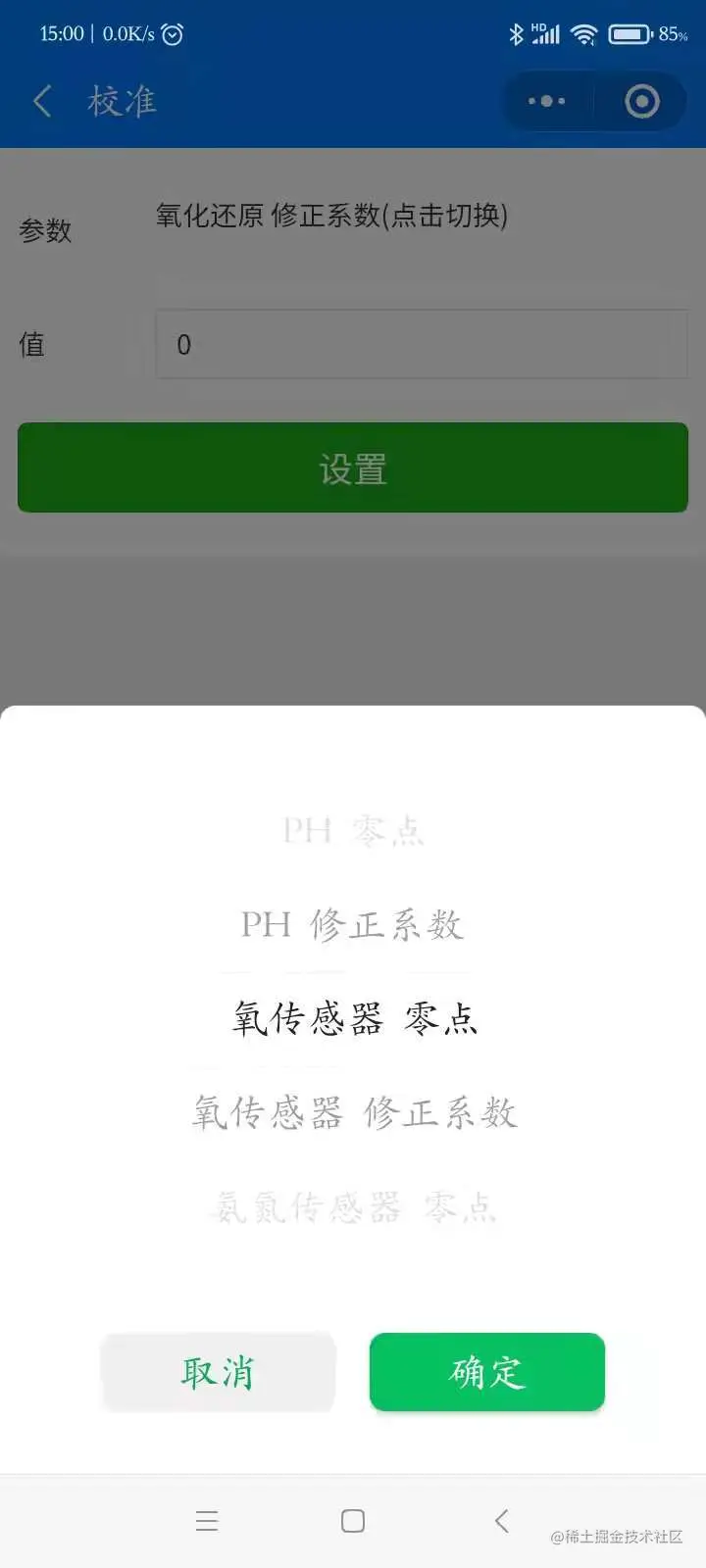Open the mini program more menu
Image resolution: width=706 pixels, height=1568 pixels.
coord(546,101)
